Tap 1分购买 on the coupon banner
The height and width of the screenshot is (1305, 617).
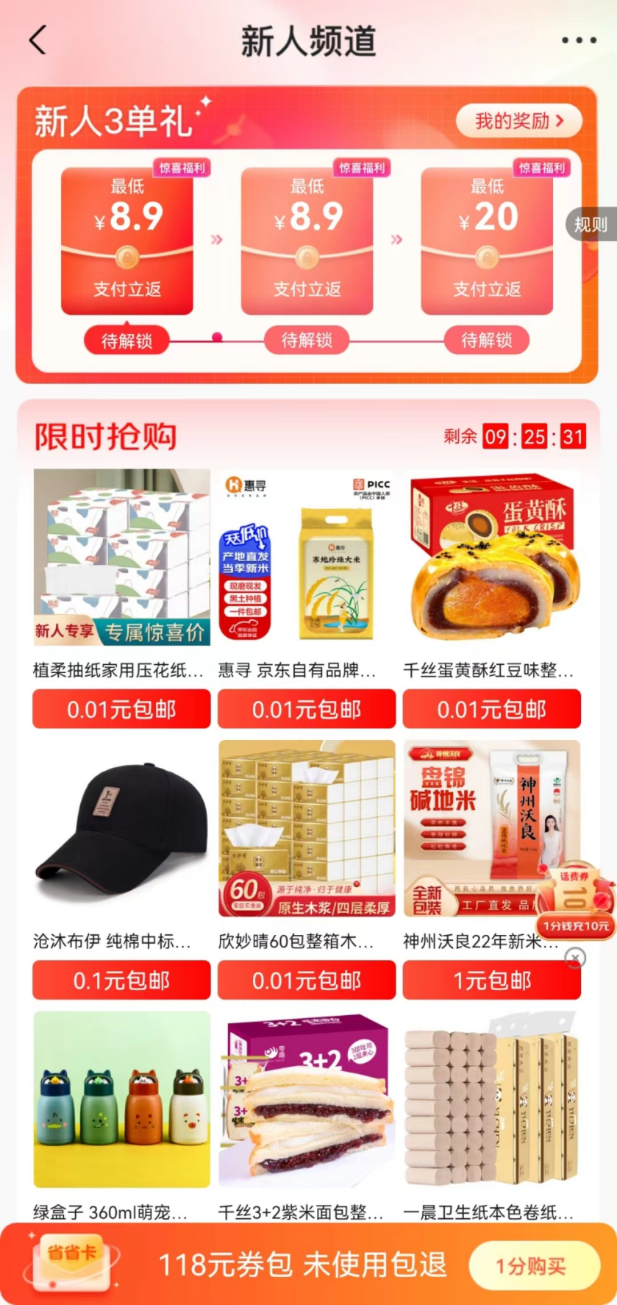coord(533,1266)
